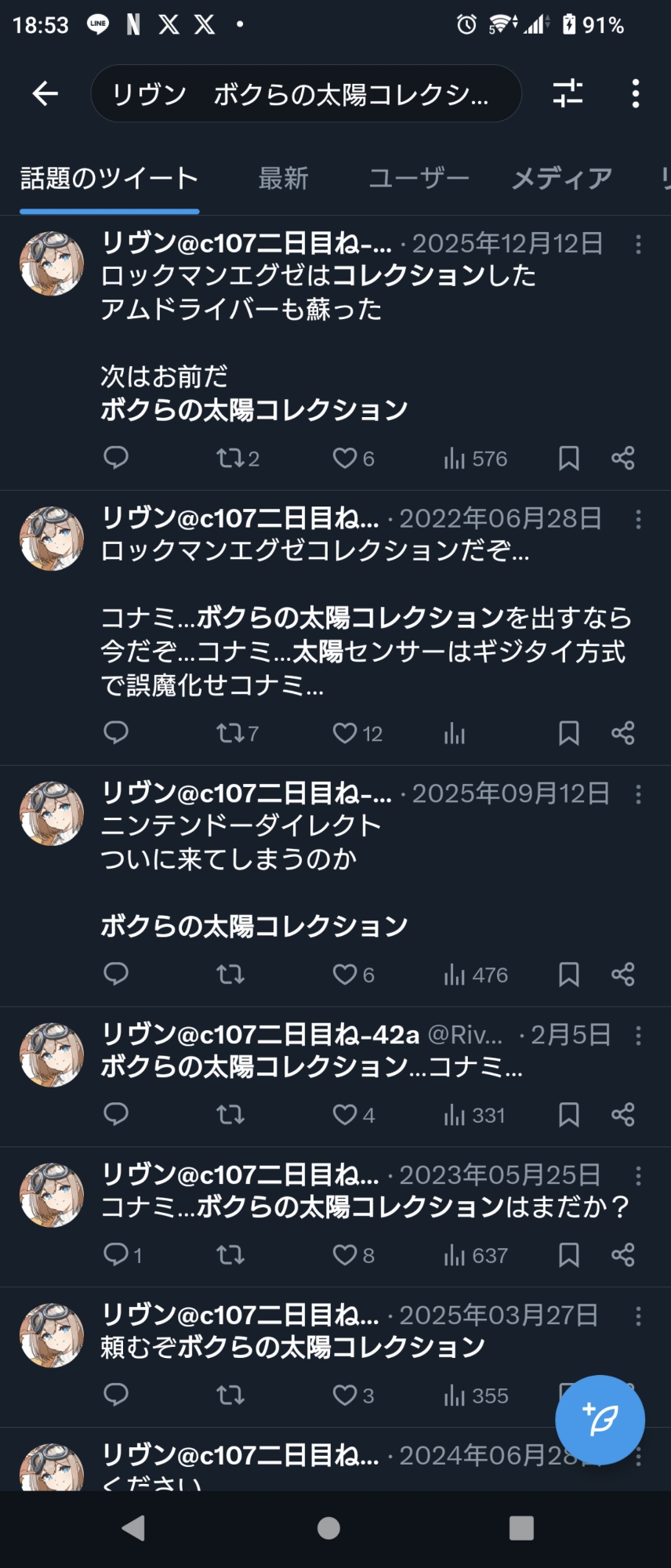Switch to the メディア tab
Screen dimensions: 671x1568
[561, 179]
